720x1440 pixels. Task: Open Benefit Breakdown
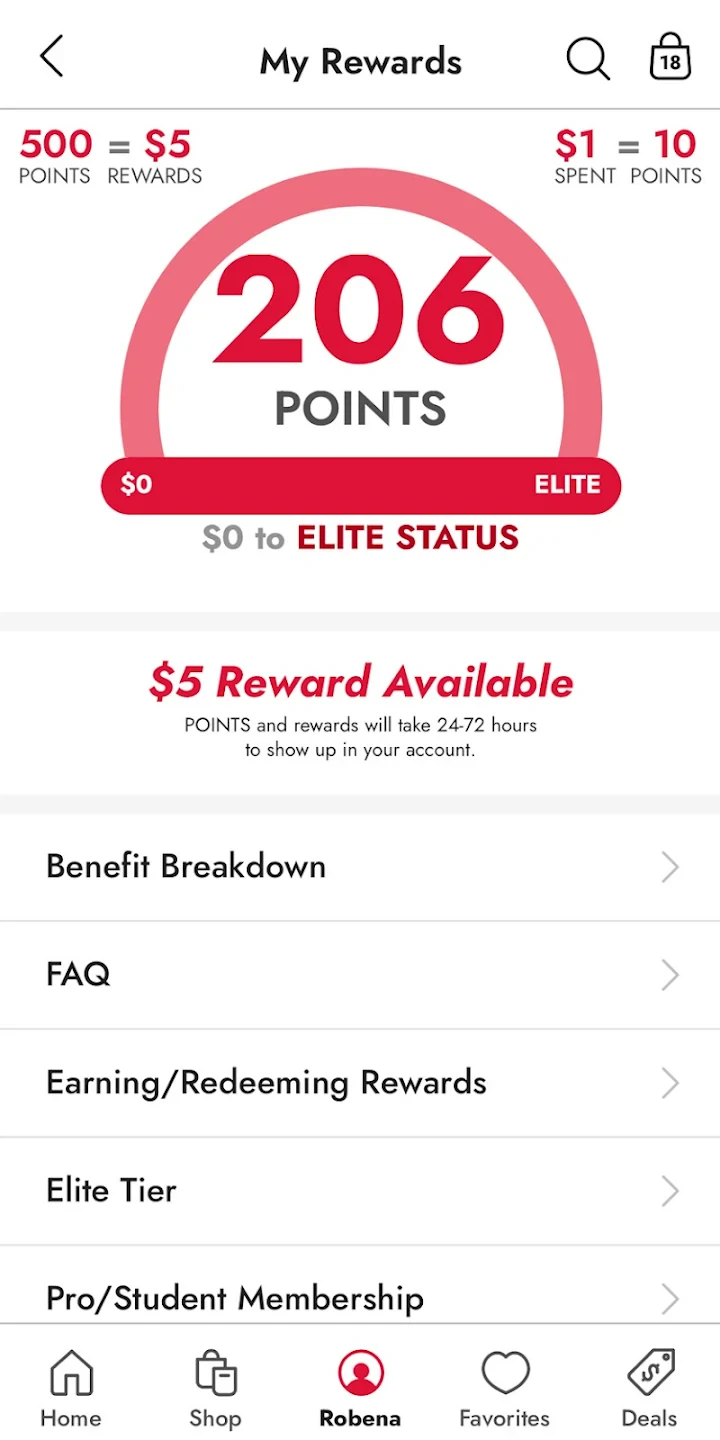[x=360, y=867]
